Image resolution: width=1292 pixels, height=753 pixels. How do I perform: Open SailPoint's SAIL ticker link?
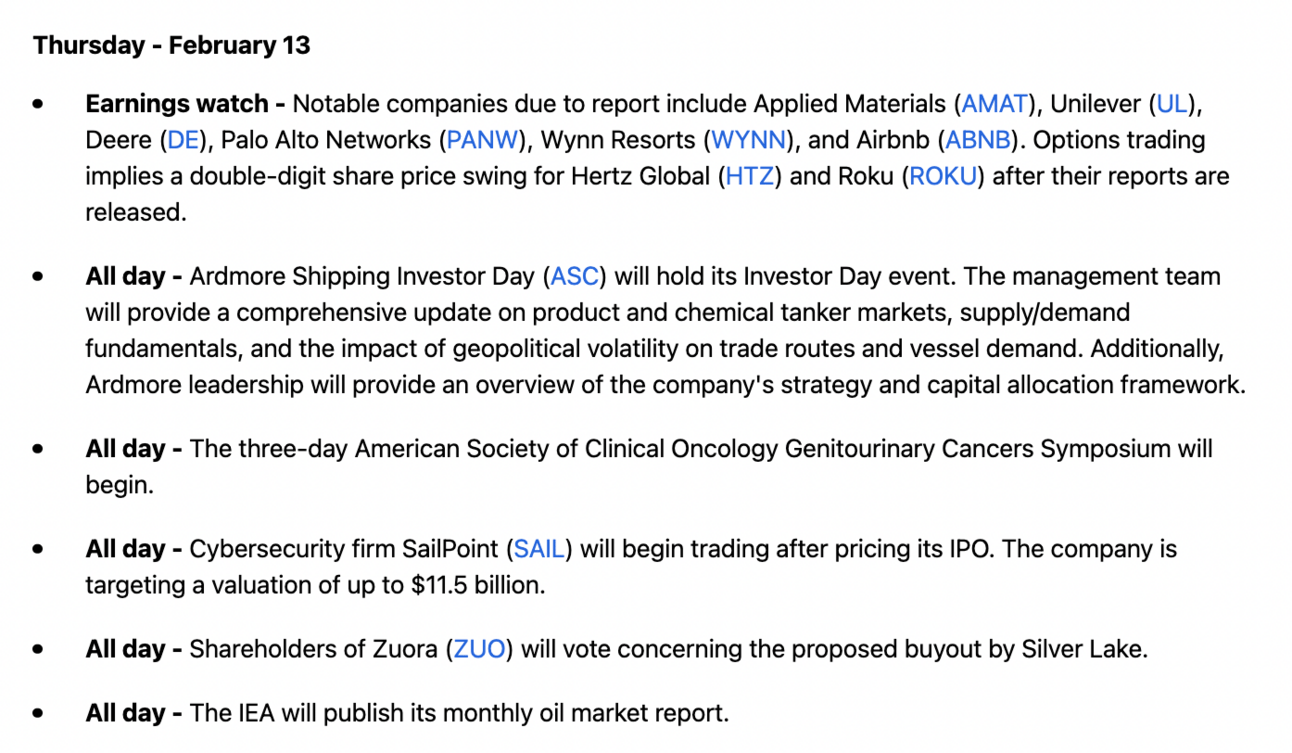click(539, 549)
